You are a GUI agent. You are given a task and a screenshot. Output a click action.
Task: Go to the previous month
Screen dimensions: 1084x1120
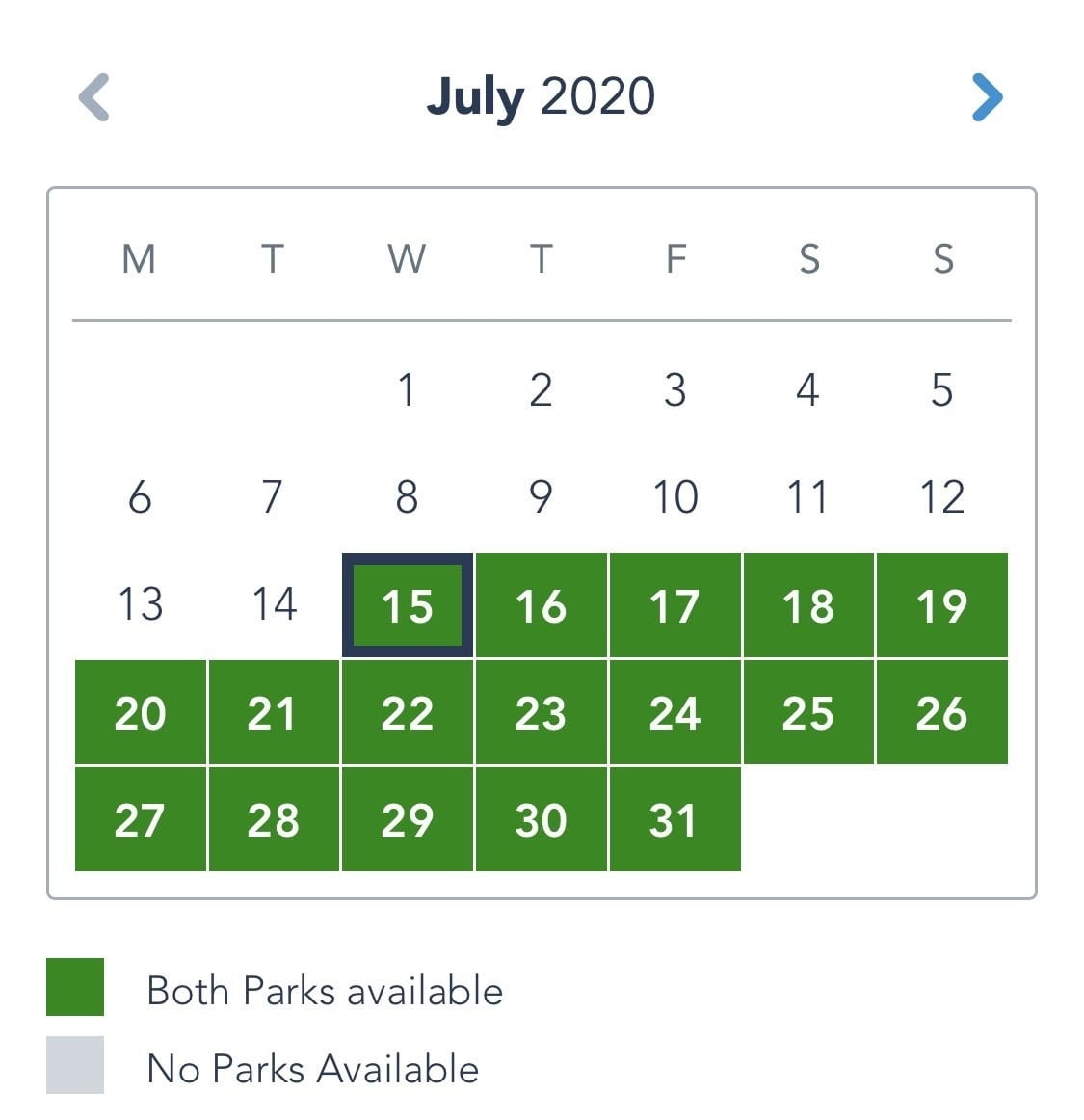pos(94,97)
